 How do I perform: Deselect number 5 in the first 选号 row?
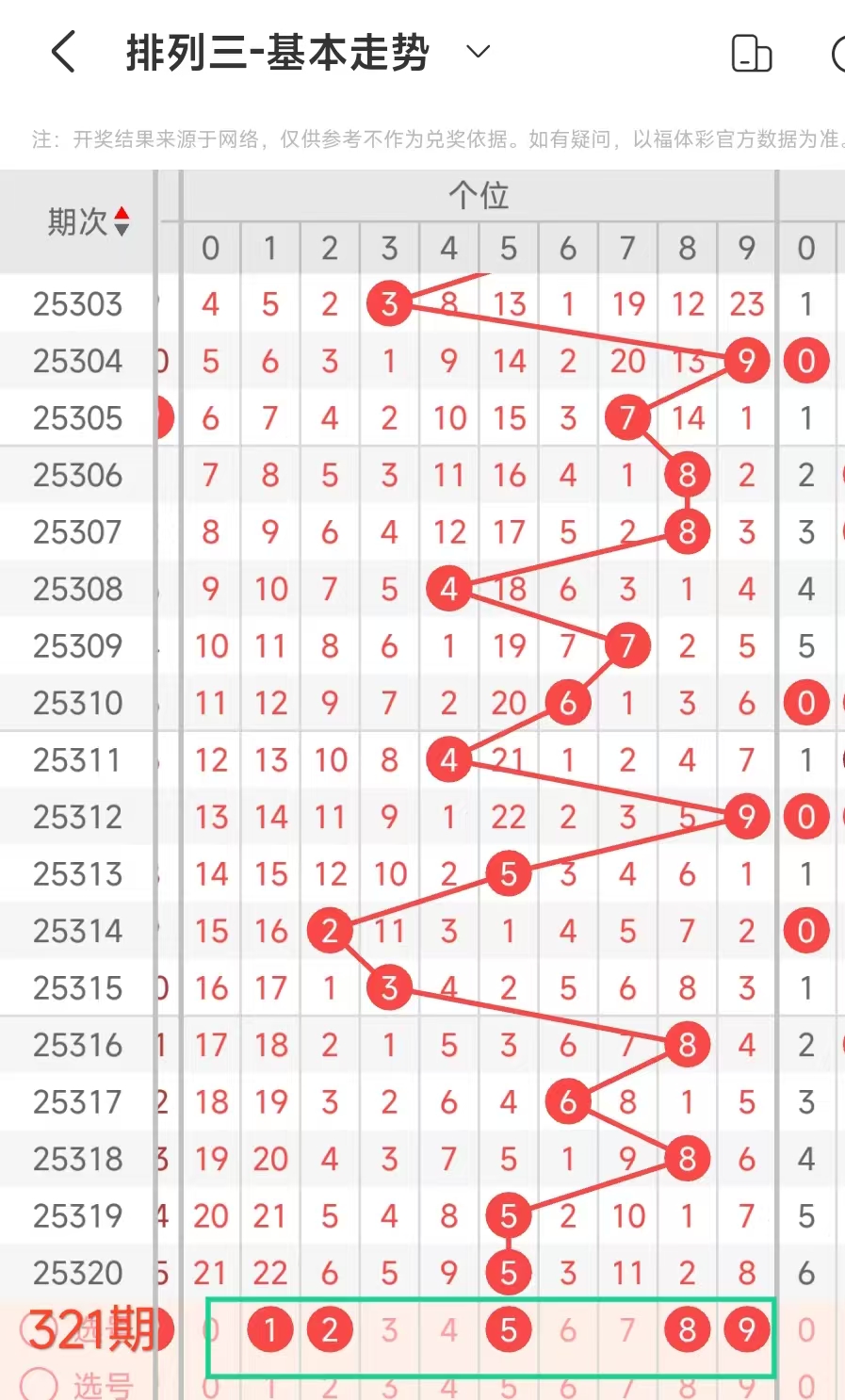[509, 1330]
